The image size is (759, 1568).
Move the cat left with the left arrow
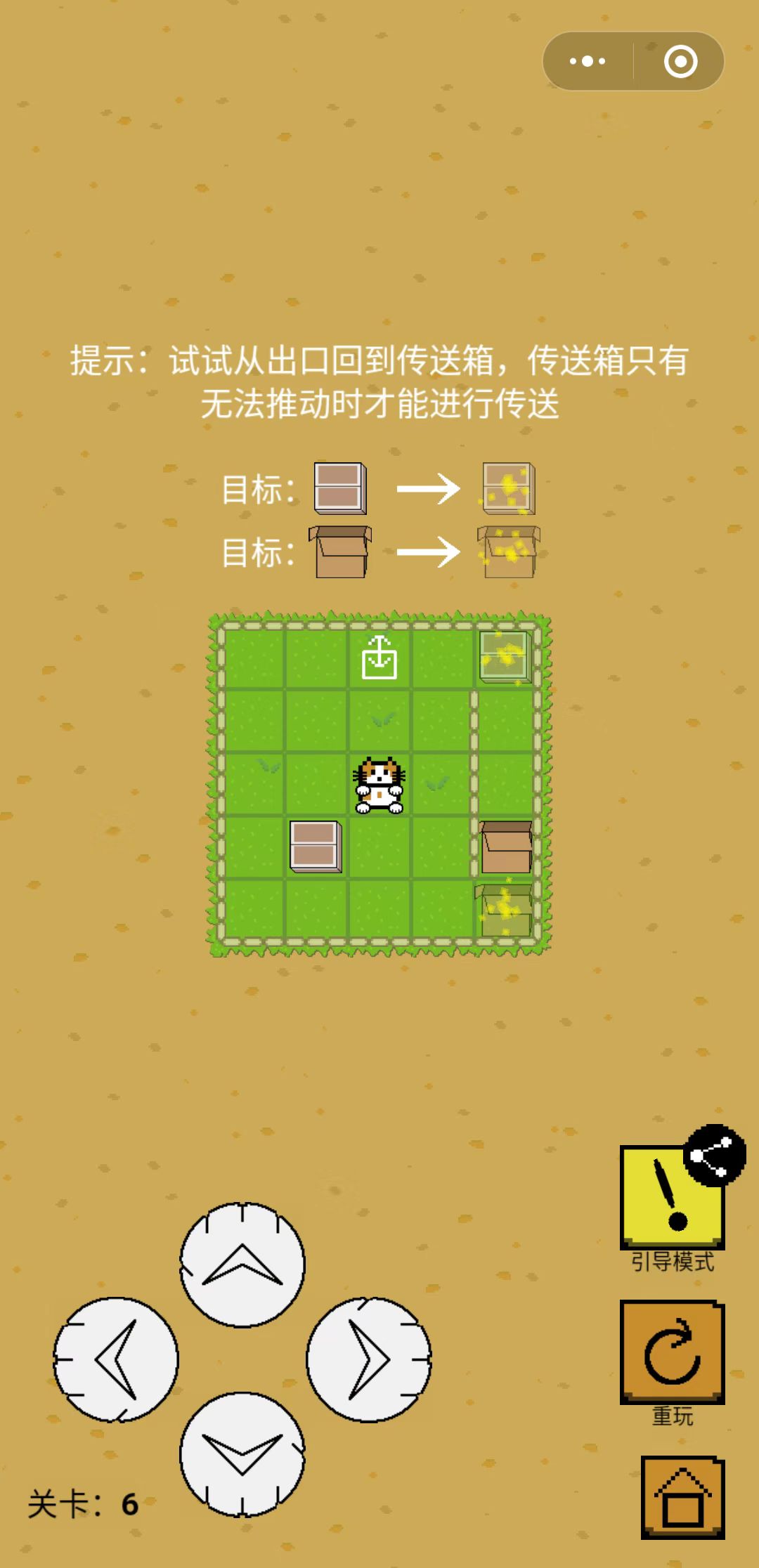coord(116,1359)
